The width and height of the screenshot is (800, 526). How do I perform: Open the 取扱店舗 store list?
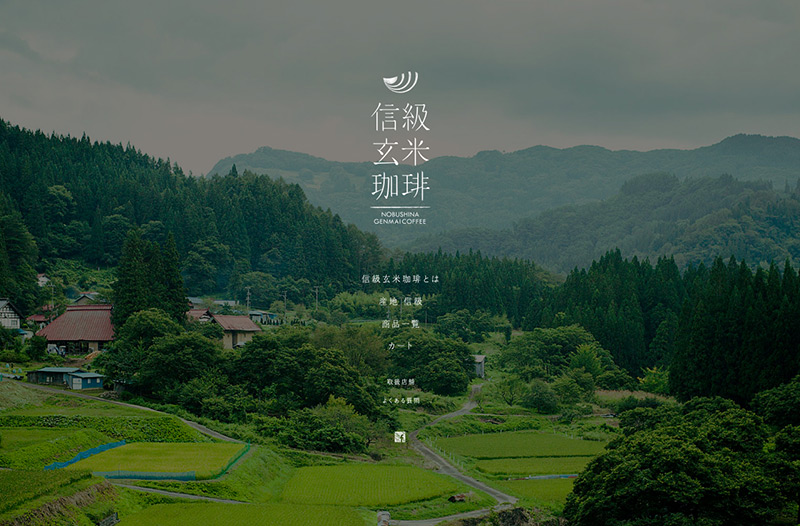(400, 382)
